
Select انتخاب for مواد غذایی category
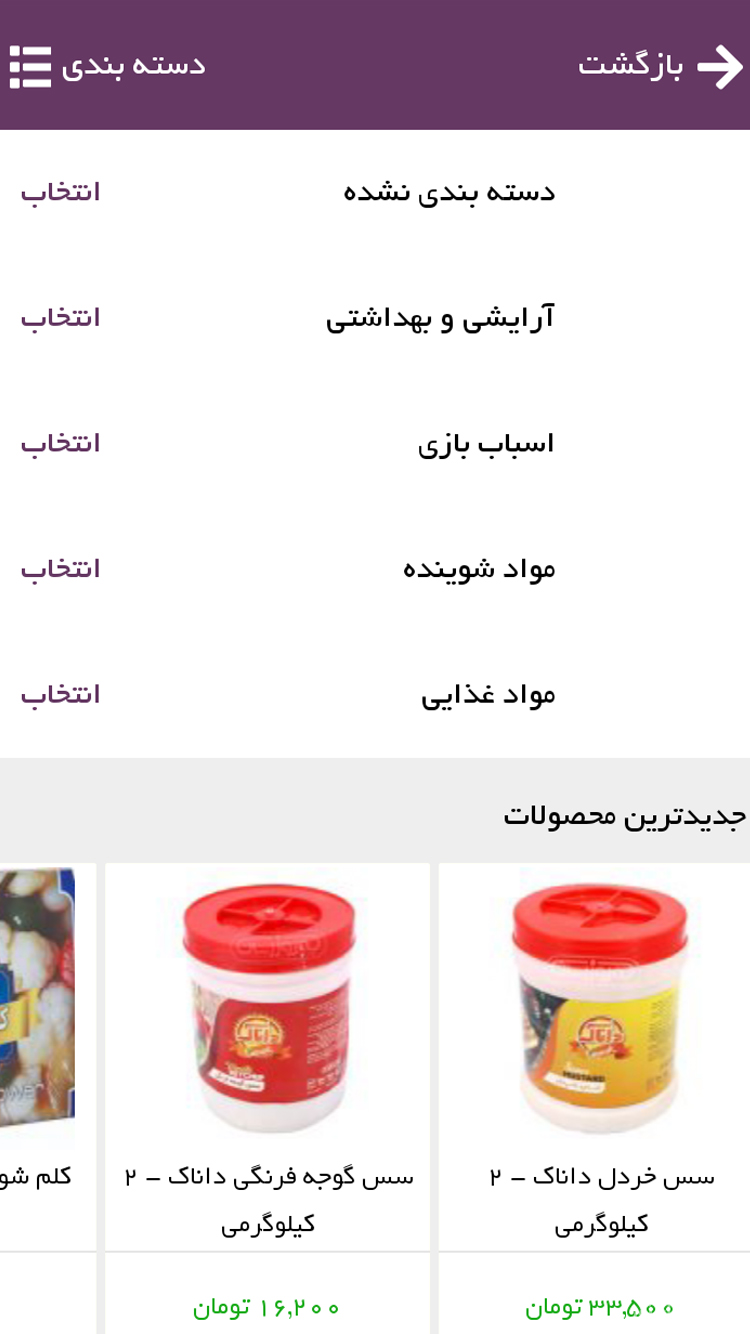coord(59,692)
